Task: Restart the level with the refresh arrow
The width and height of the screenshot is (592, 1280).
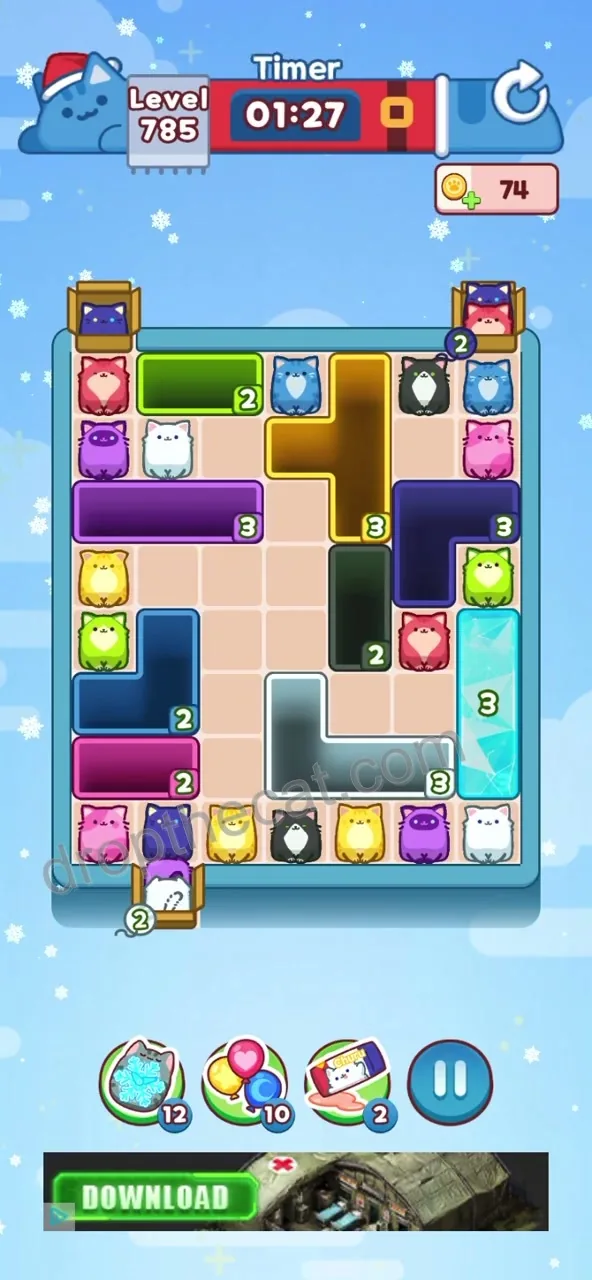Action: tap(521, 94)
